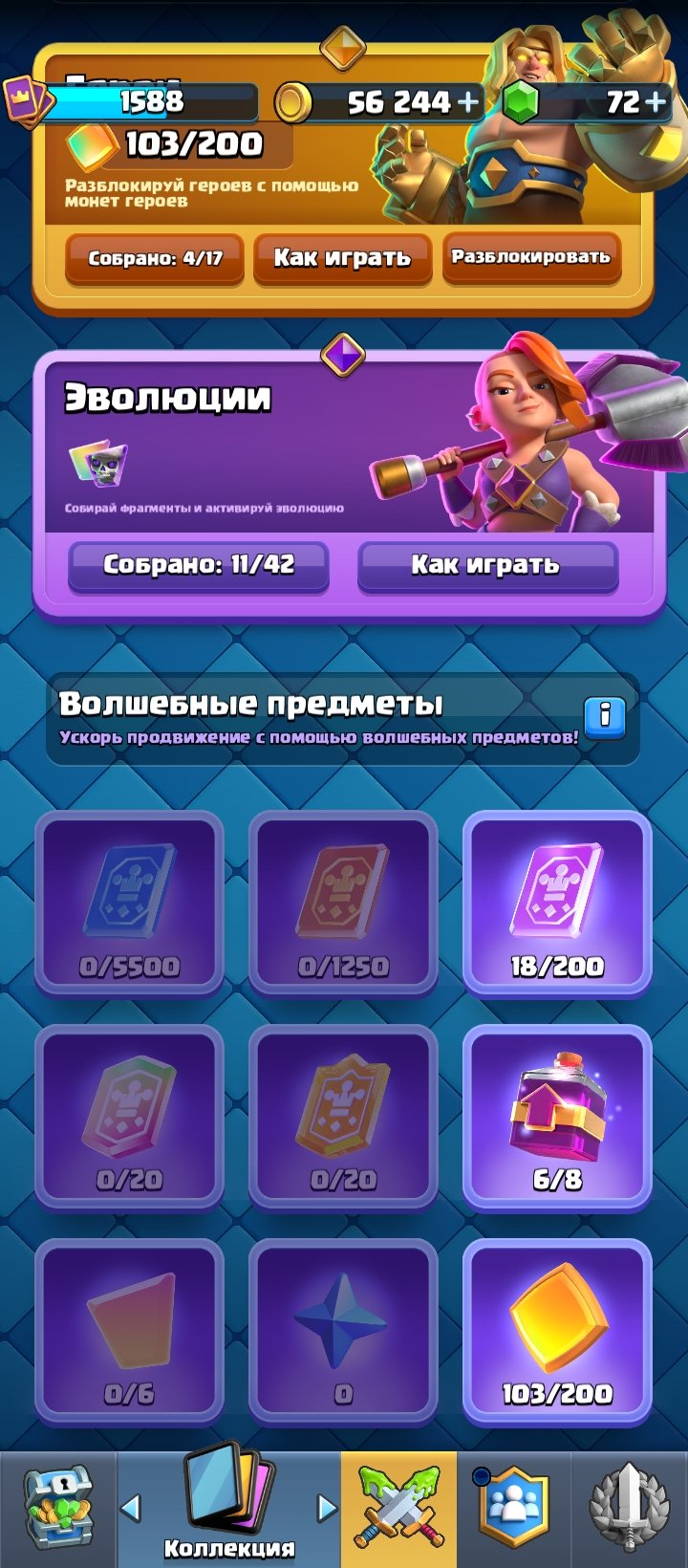Switch to the shop chest tab
The width and height of the screenshot is (688, 1568).
[57, 1510]
